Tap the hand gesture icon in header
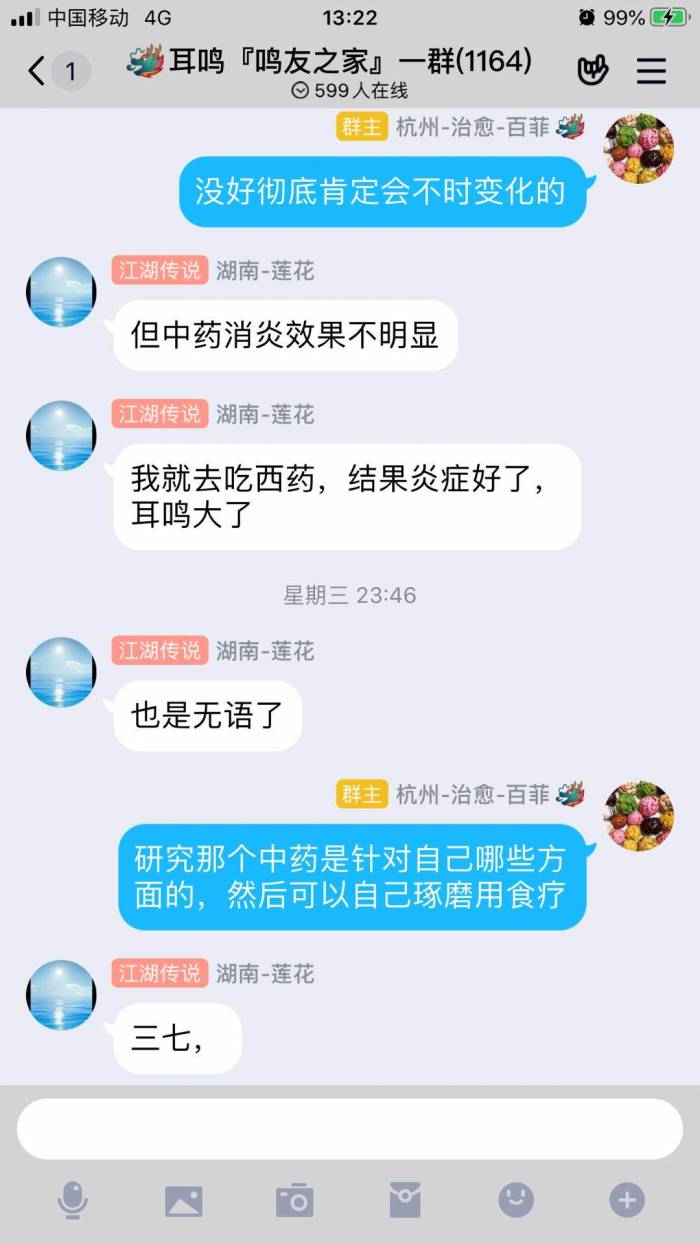Viewport: 700px width, 1244px height. pos(593,71)
